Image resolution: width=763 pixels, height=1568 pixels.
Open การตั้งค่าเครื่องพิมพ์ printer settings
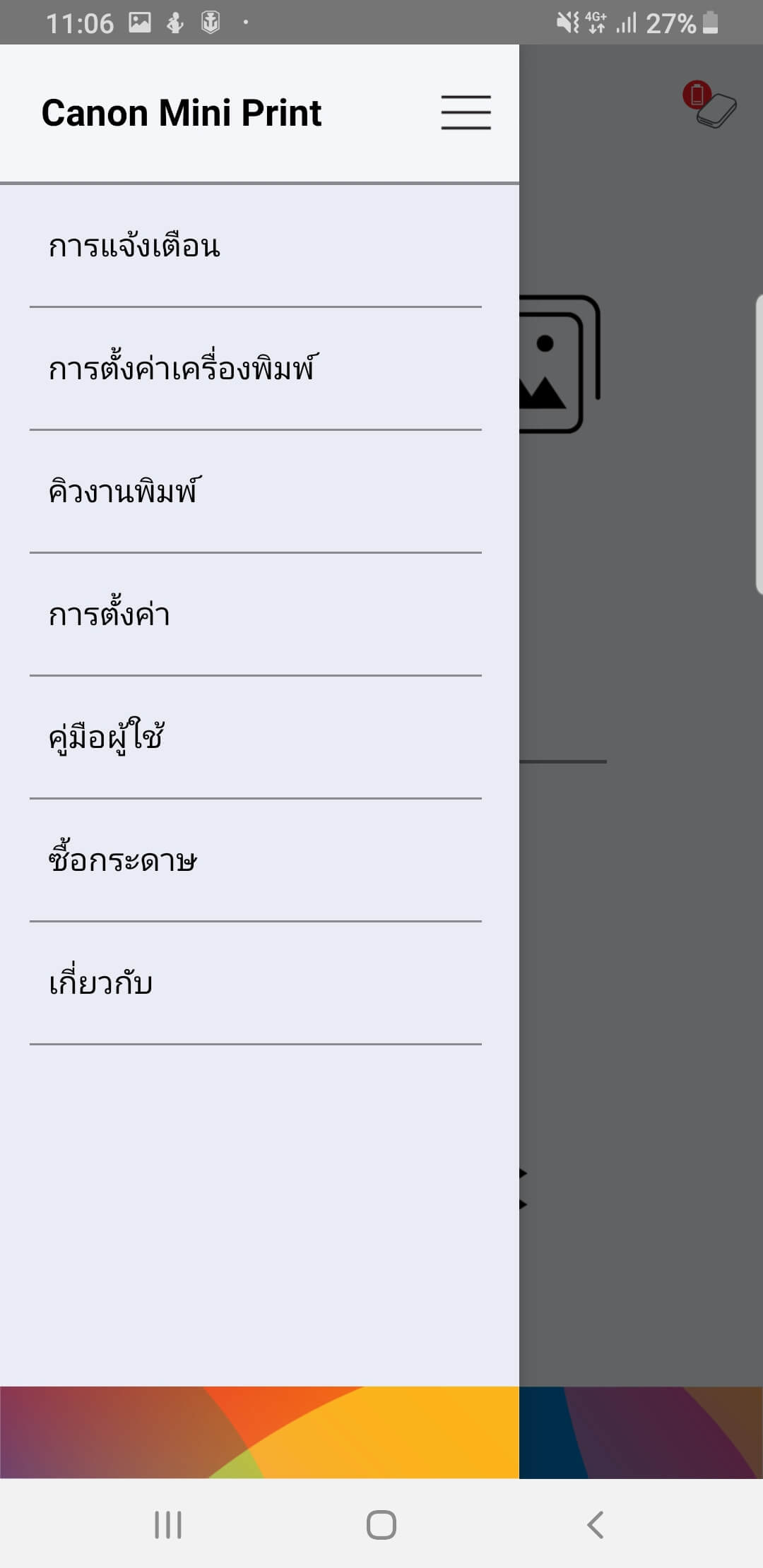click(x=182, y=369)
